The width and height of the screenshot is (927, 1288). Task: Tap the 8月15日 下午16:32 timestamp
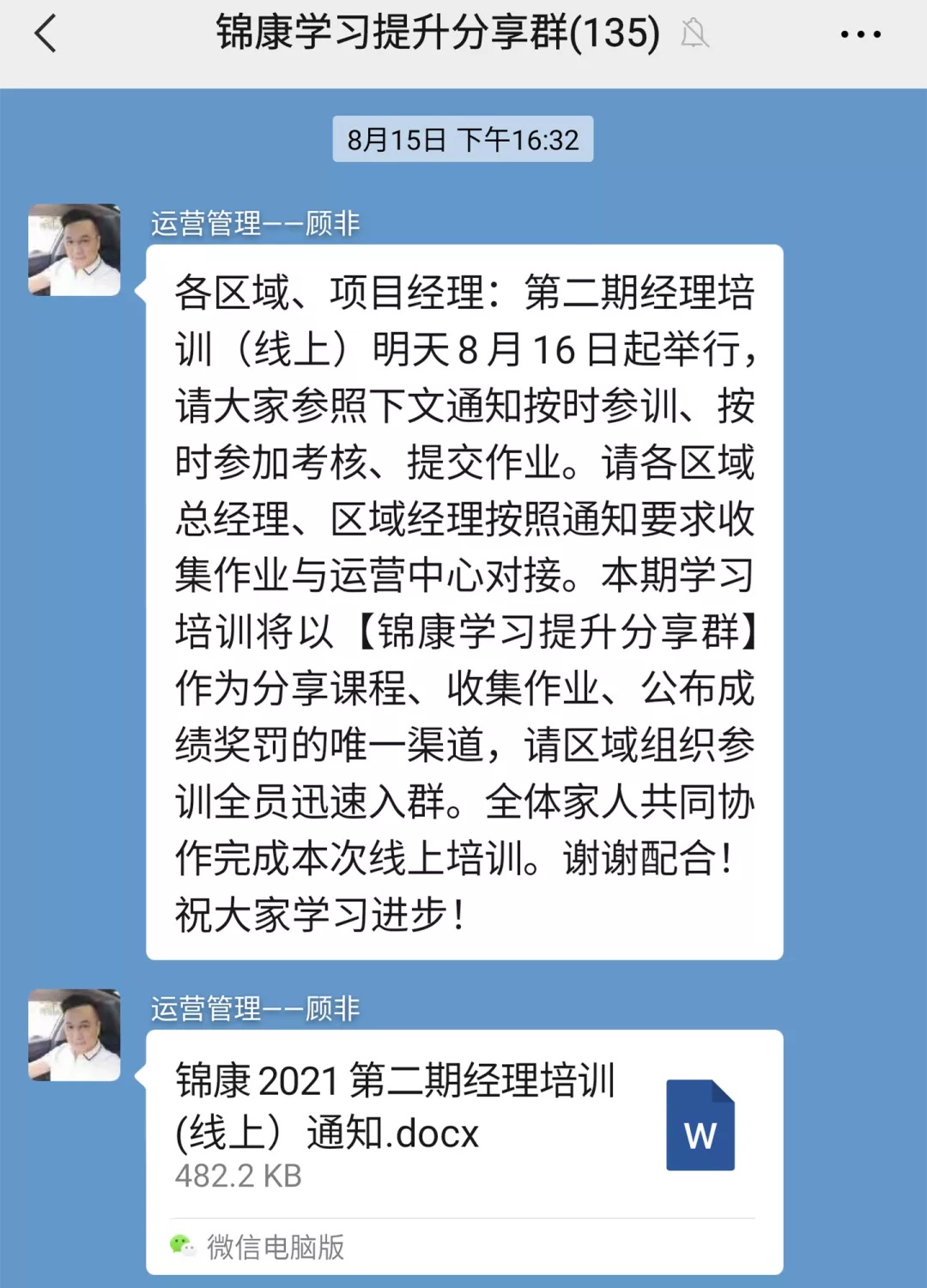click(x=463, y=139)
